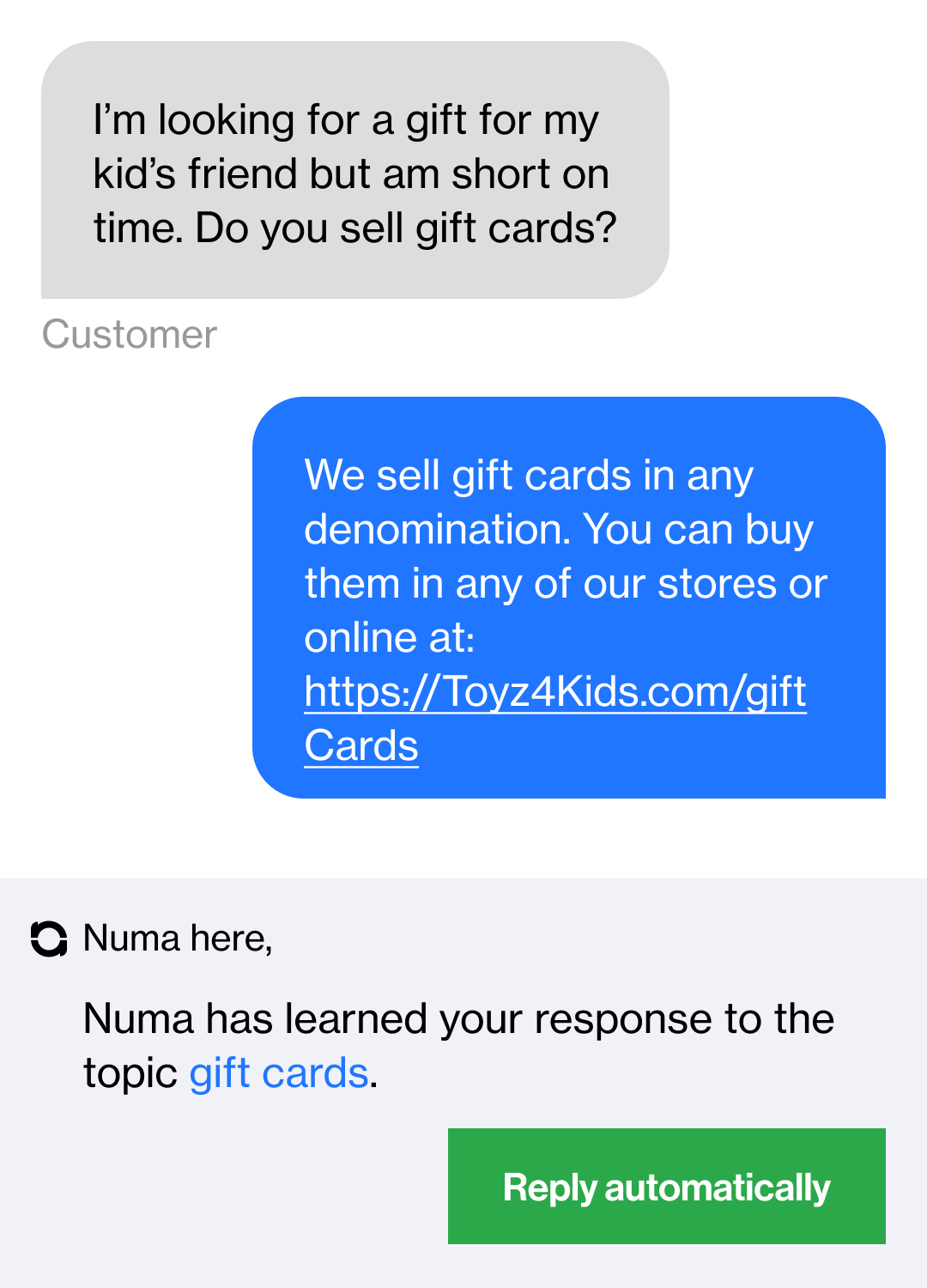Tap the Reply automatically button

666,1187
